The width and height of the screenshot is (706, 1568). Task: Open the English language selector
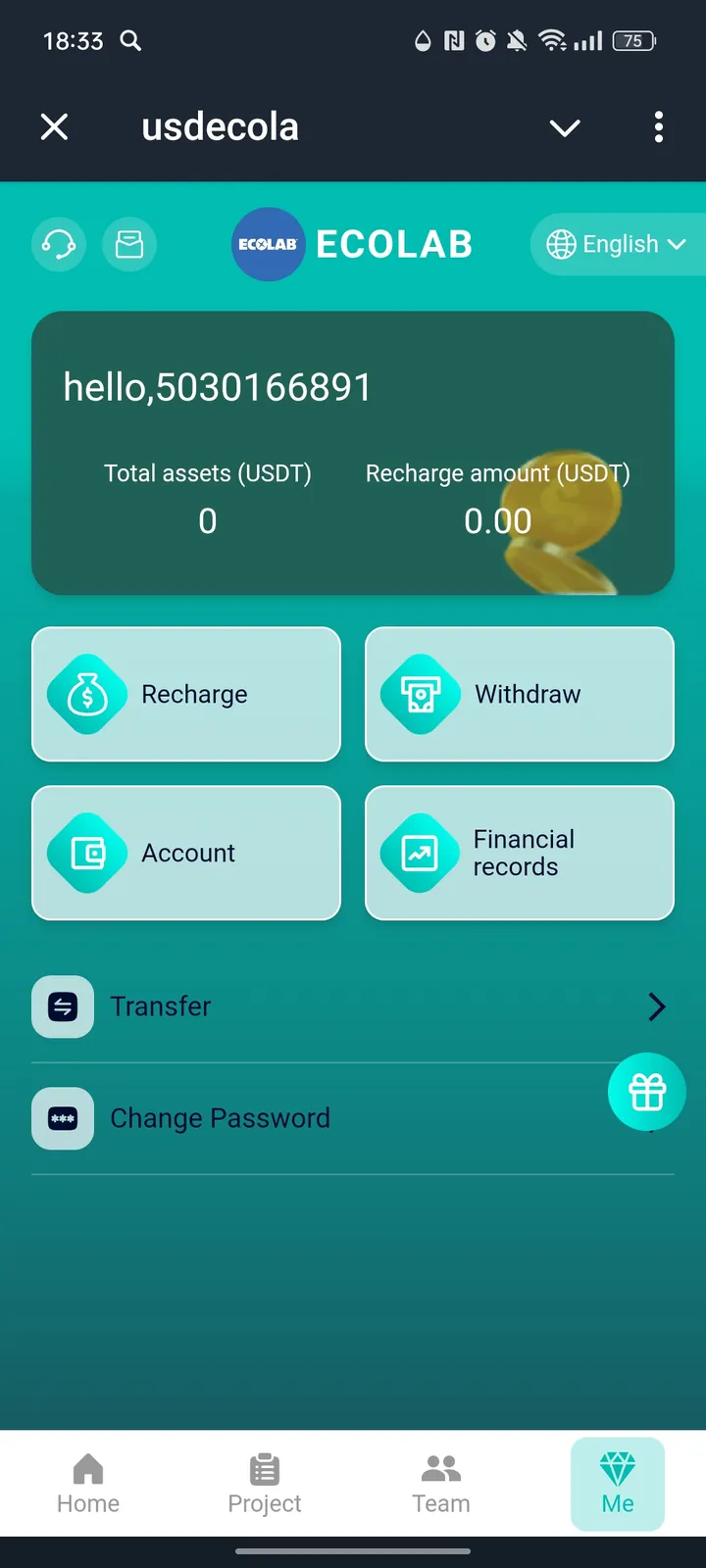pyautogui.click(x=618, y=244)
